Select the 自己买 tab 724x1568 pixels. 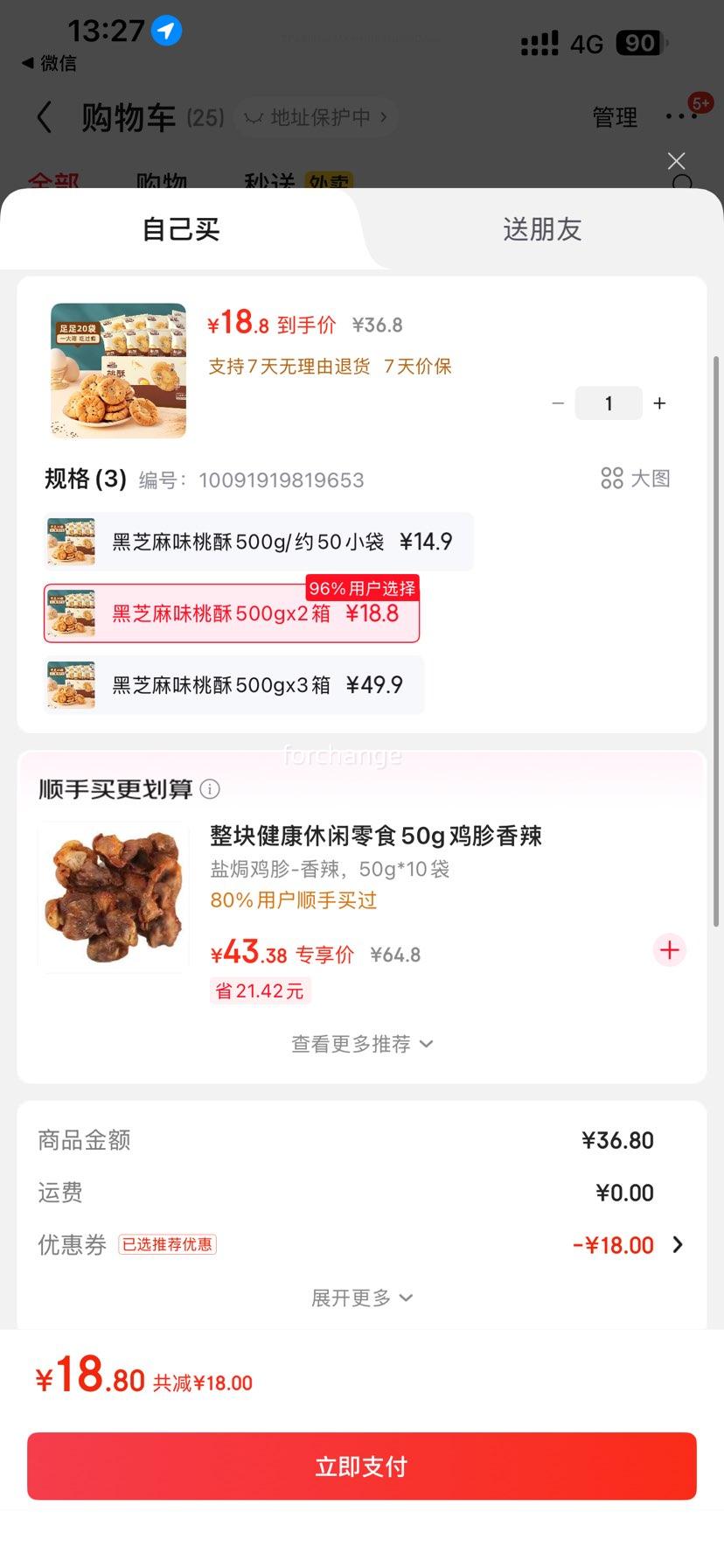[181, 229]
